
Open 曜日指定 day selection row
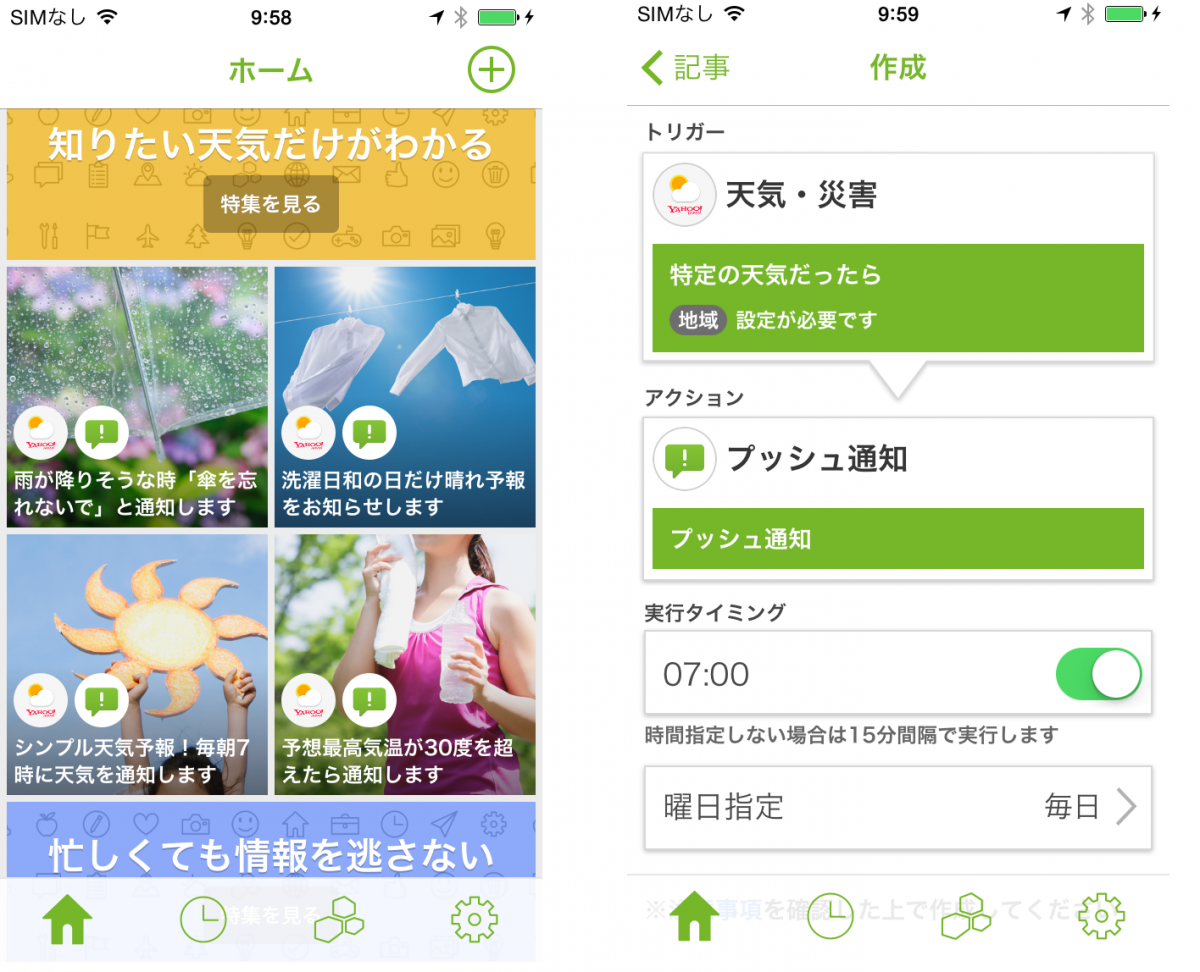click(x=897, y=807)
